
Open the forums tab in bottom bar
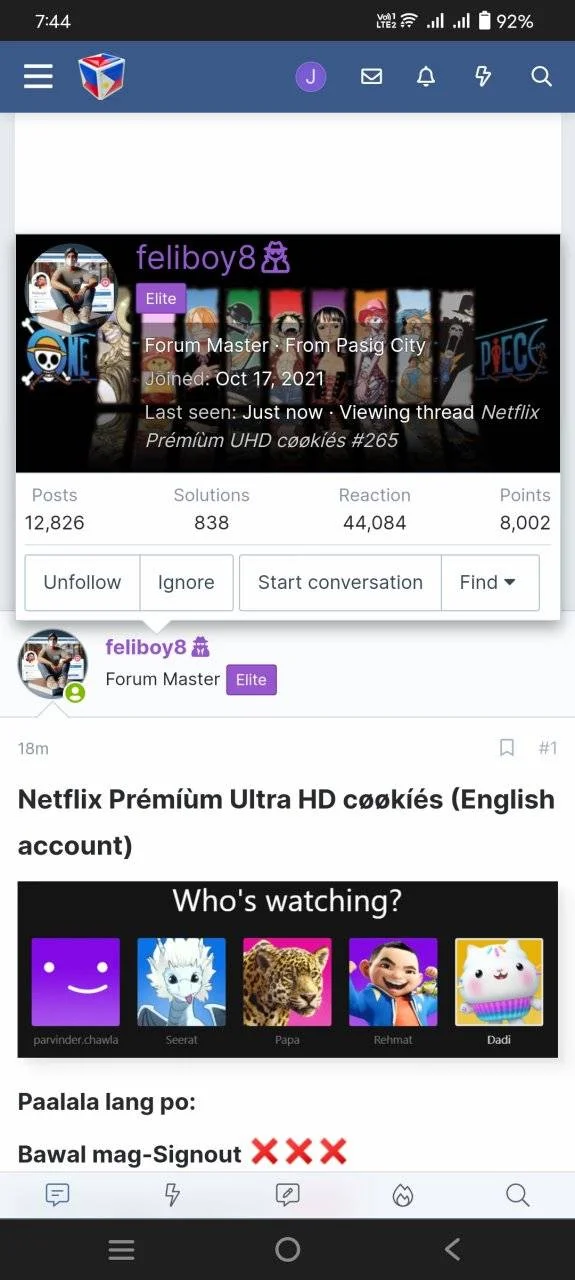(x=58, y=1195)
